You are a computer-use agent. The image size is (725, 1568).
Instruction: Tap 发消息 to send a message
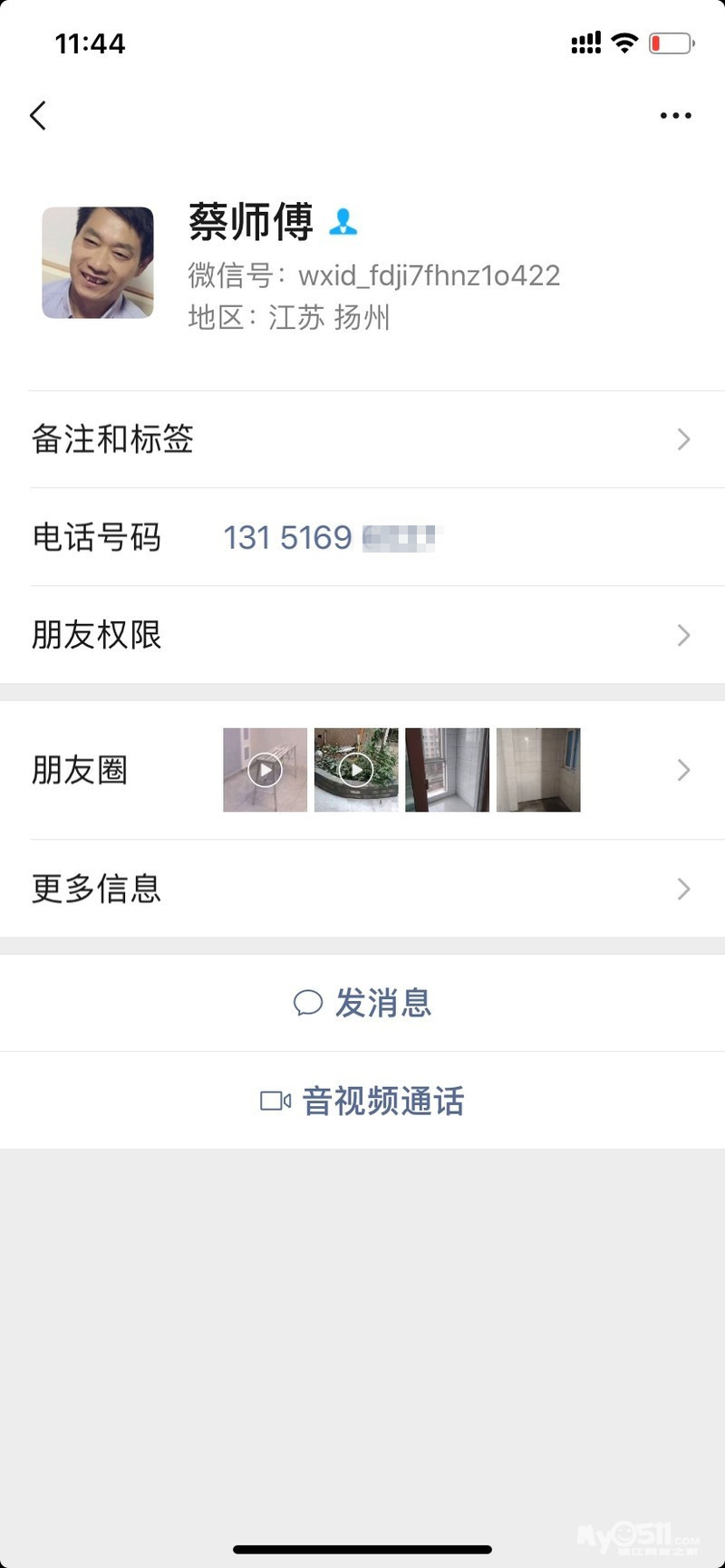(362, 1003)
